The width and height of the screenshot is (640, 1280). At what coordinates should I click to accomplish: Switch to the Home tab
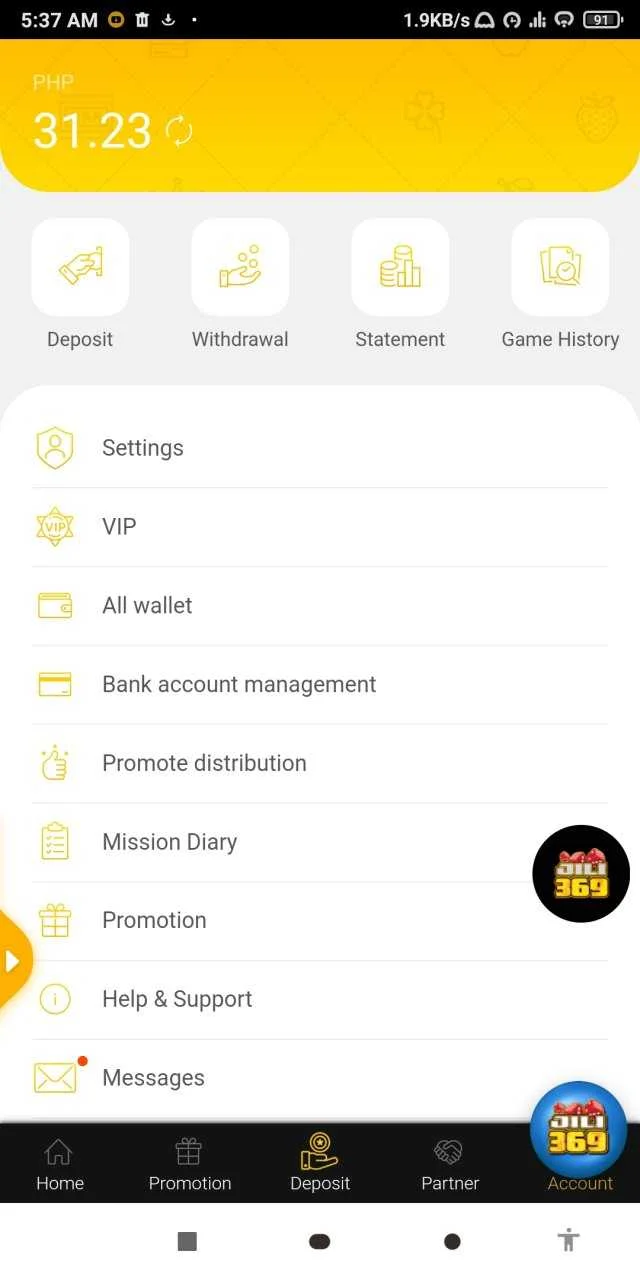point(60,1165)
